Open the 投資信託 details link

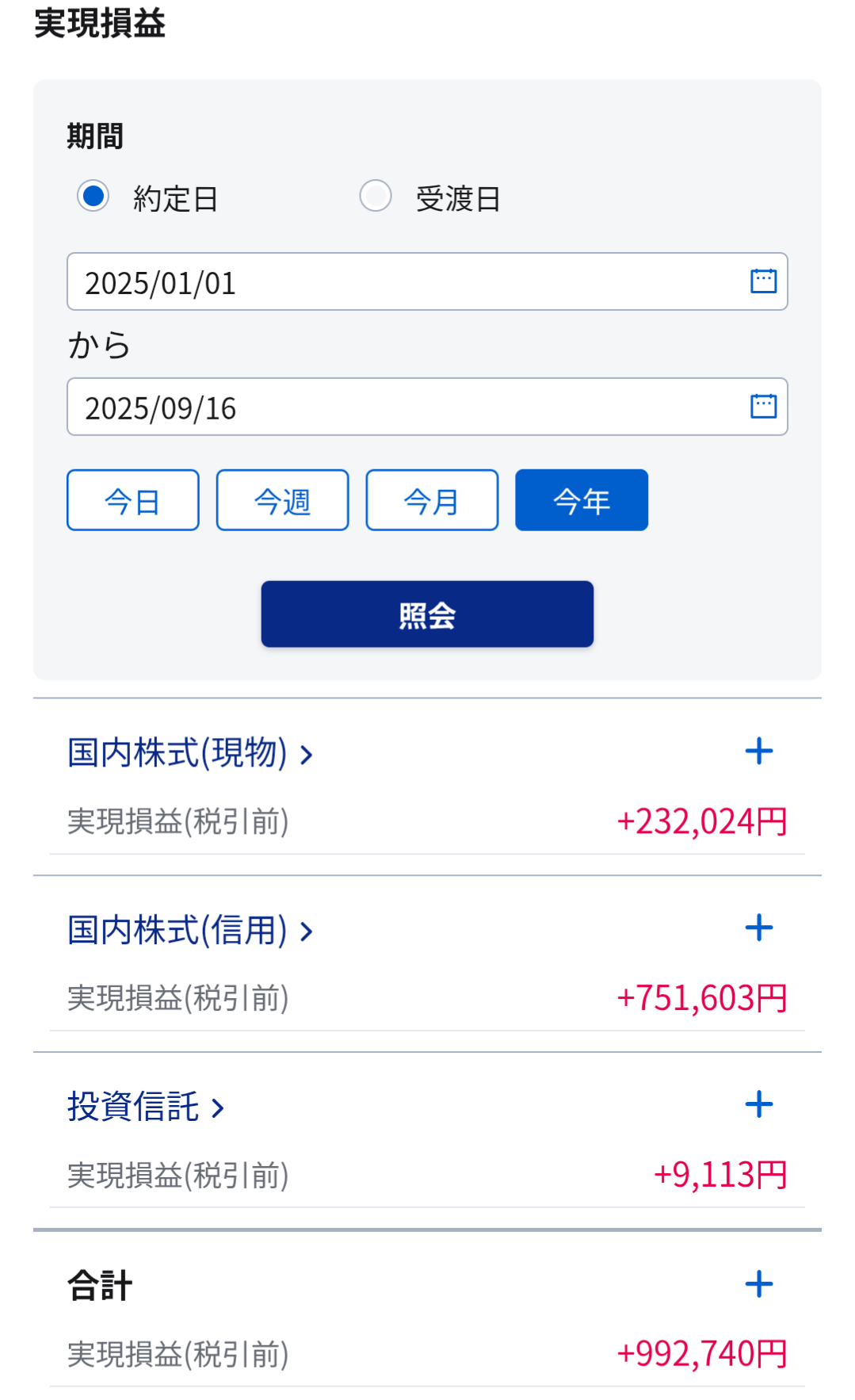click(147, 1107)
